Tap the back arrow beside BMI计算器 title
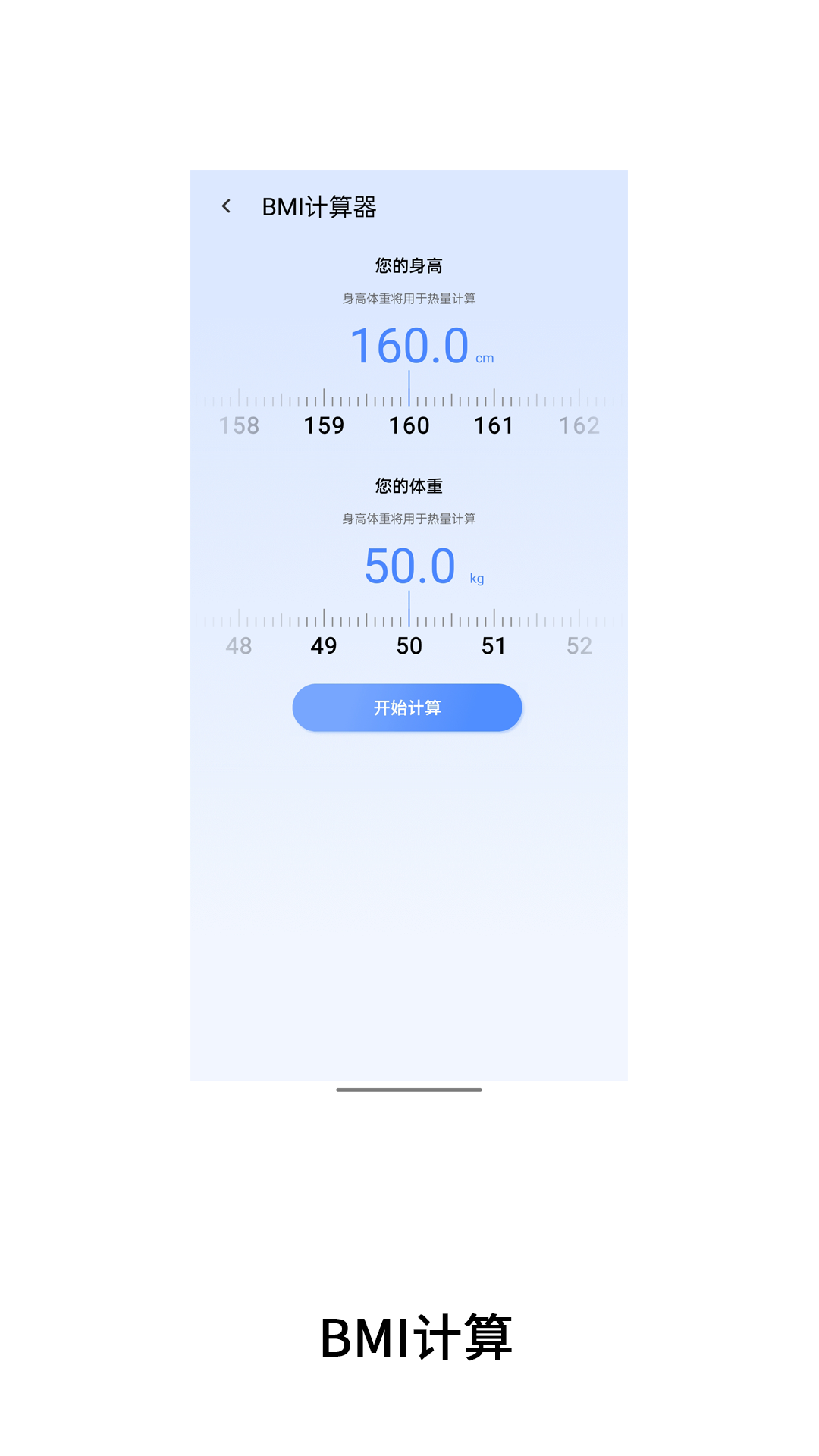The image size is (819, 1456). pos(226,206)
